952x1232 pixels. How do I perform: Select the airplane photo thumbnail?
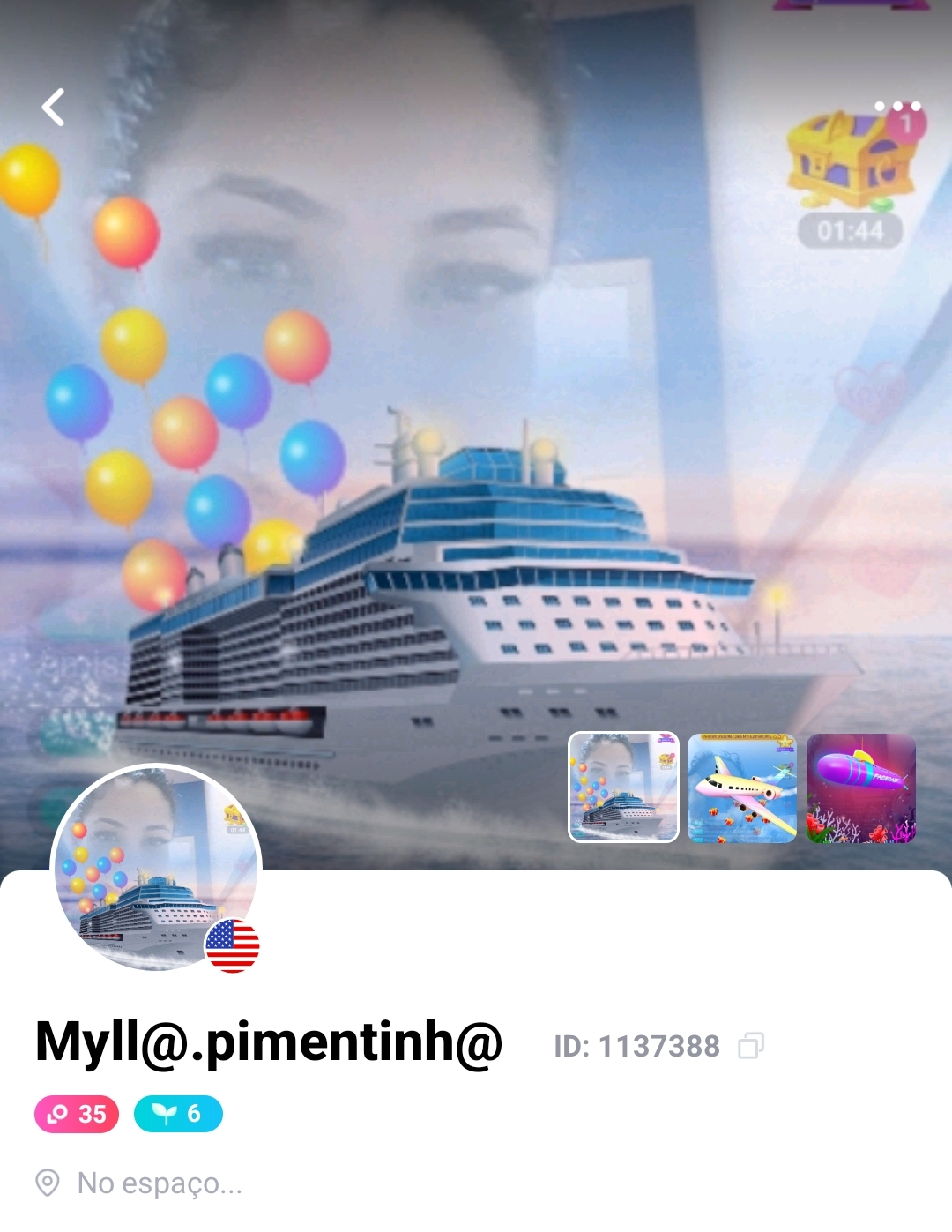(x=742, y=788)
